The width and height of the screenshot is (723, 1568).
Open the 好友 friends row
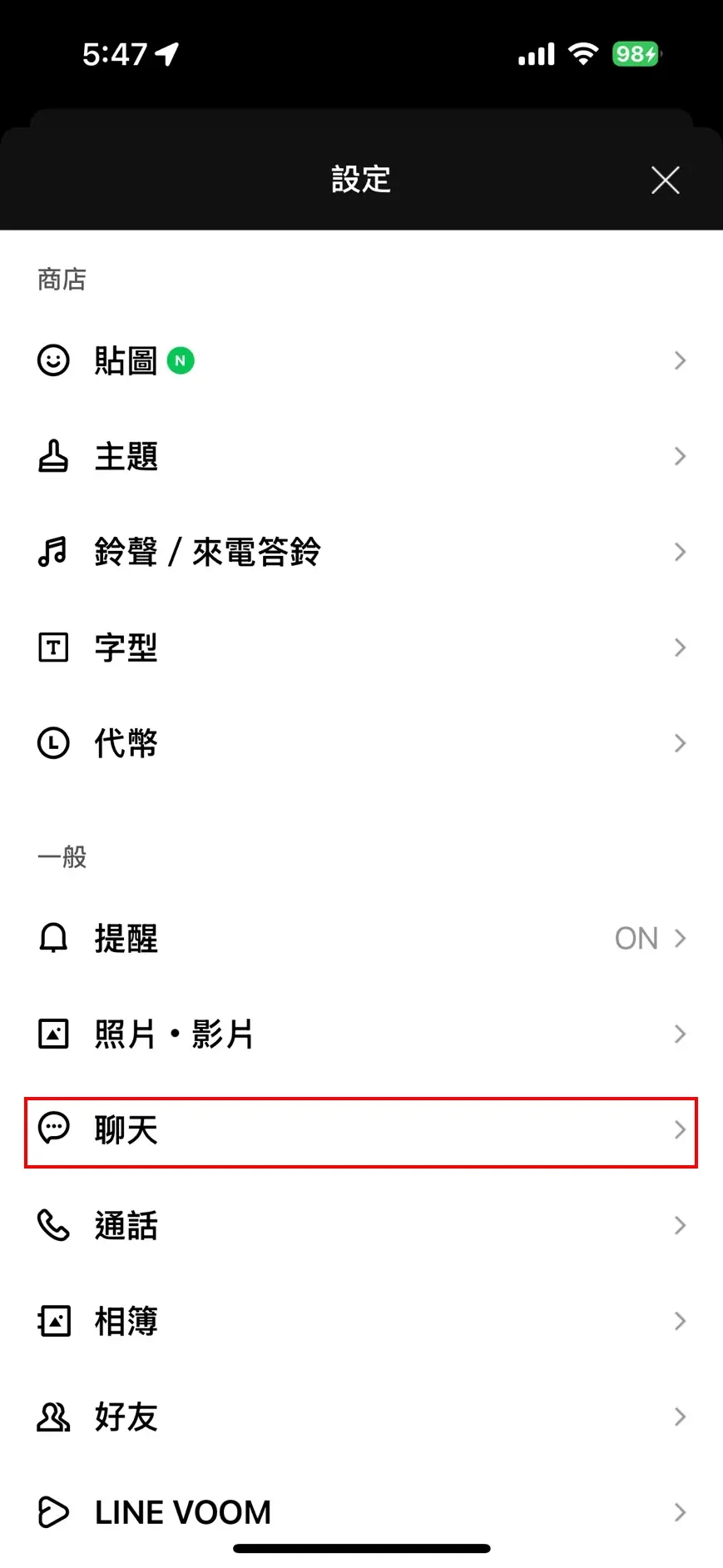(x=361, y=1417)
